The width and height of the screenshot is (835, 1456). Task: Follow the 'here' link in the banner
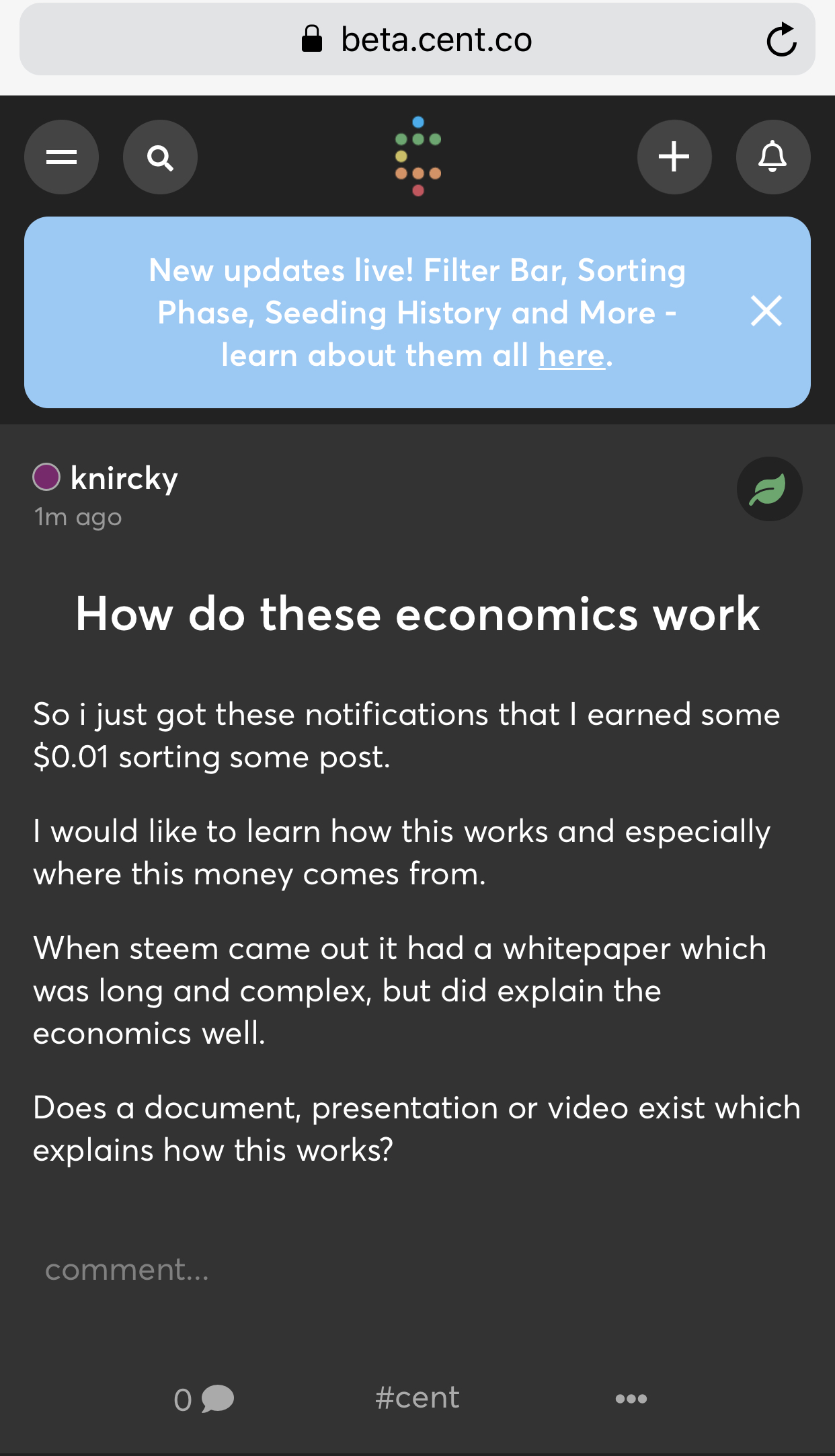pyautogui.click(x=571, y=355)
